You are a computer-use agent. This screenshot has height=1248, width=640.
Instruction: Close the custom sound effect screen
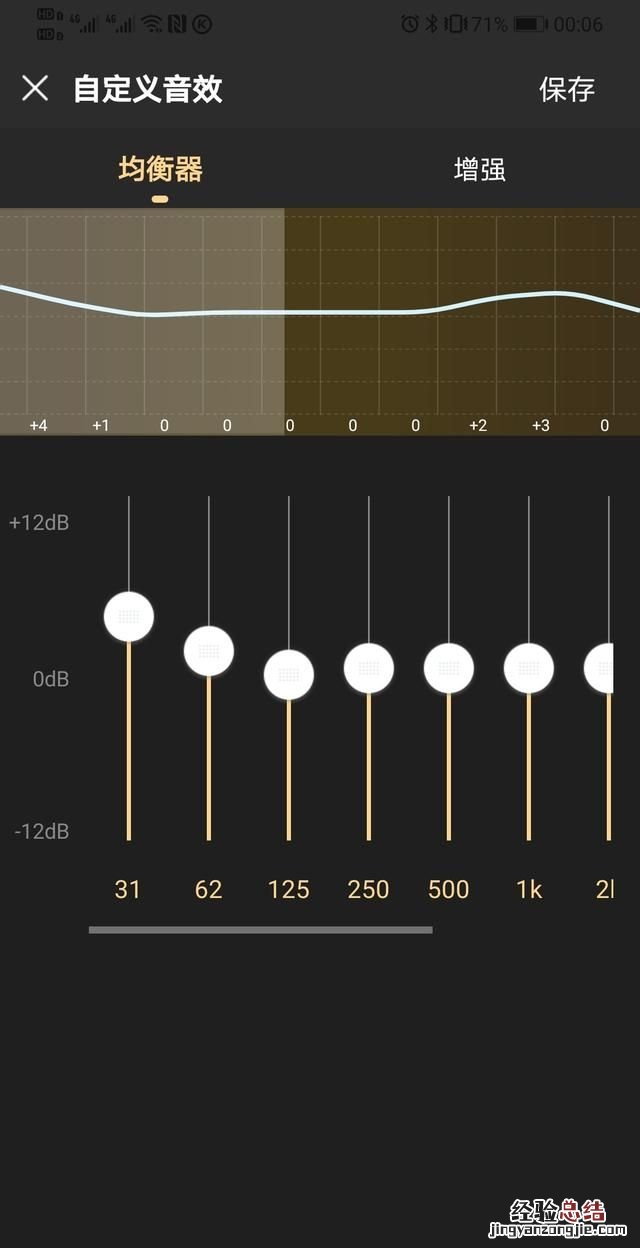tap(35, 88)
